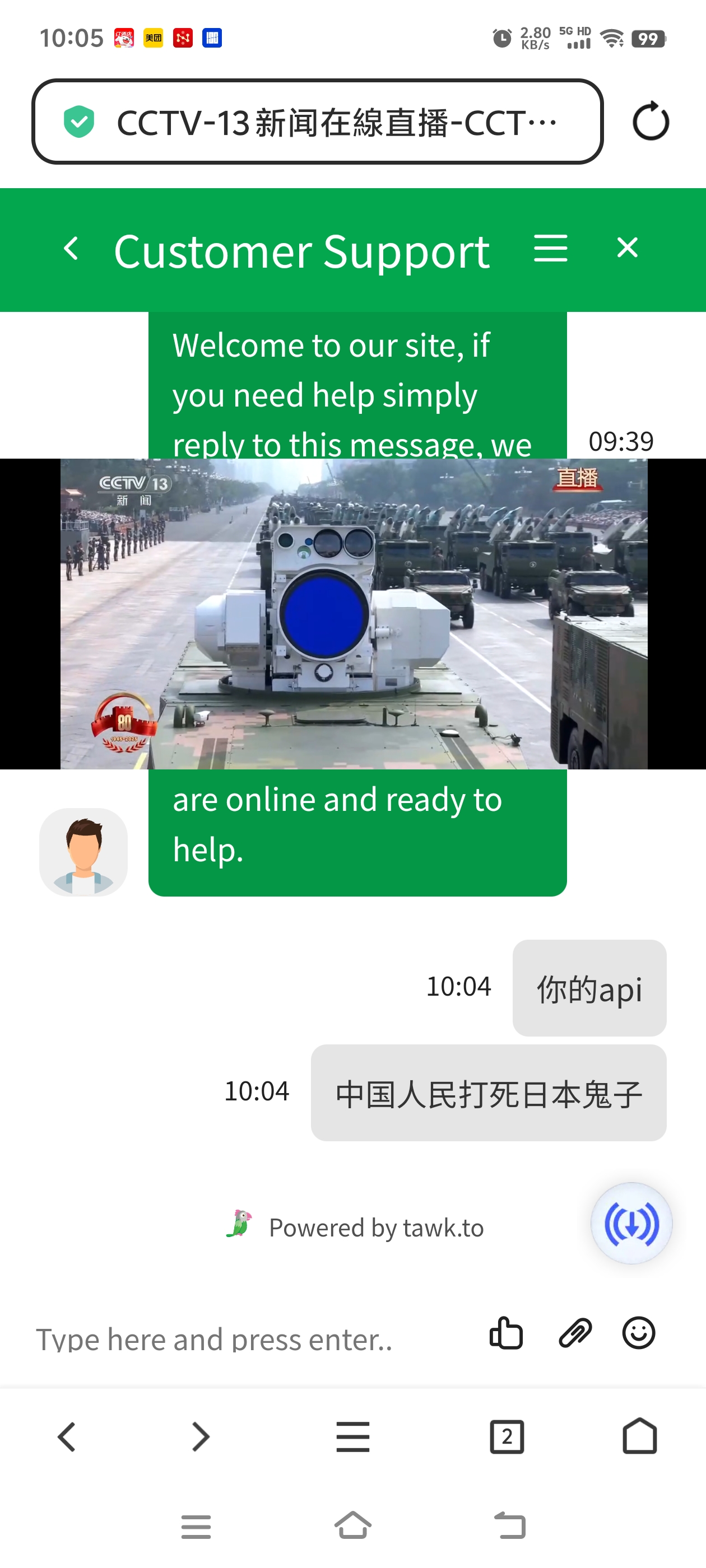View the two open browser tabs
This screenshot has width=706, height=1568.
507,1436
